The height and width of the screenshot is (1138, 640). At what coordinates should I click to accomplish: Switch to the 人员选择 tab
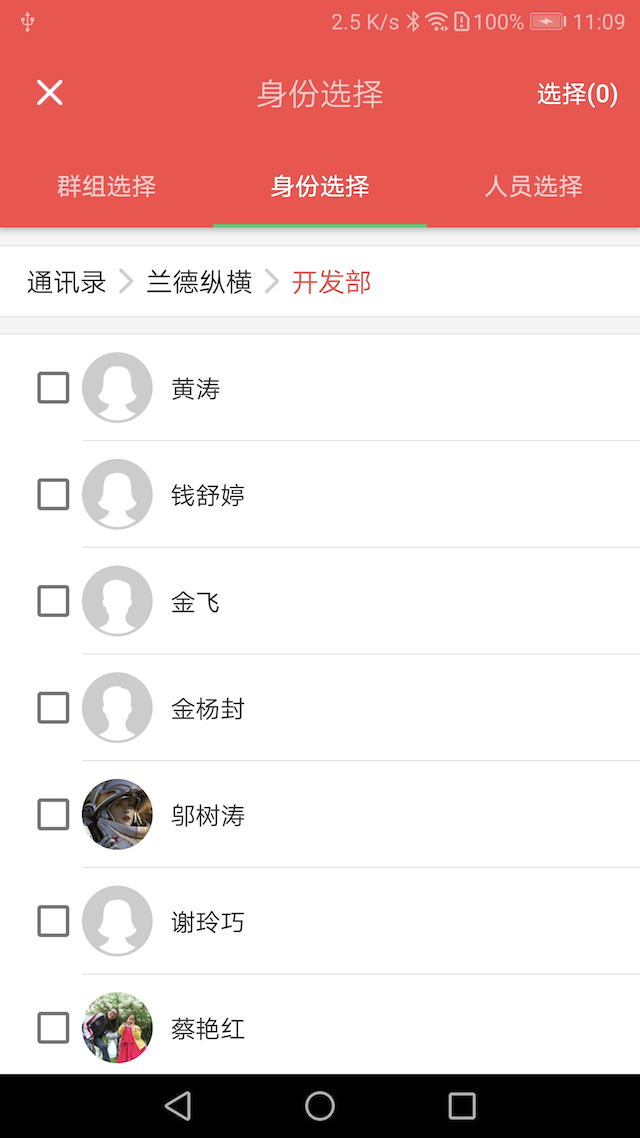(x=533, y=186)
